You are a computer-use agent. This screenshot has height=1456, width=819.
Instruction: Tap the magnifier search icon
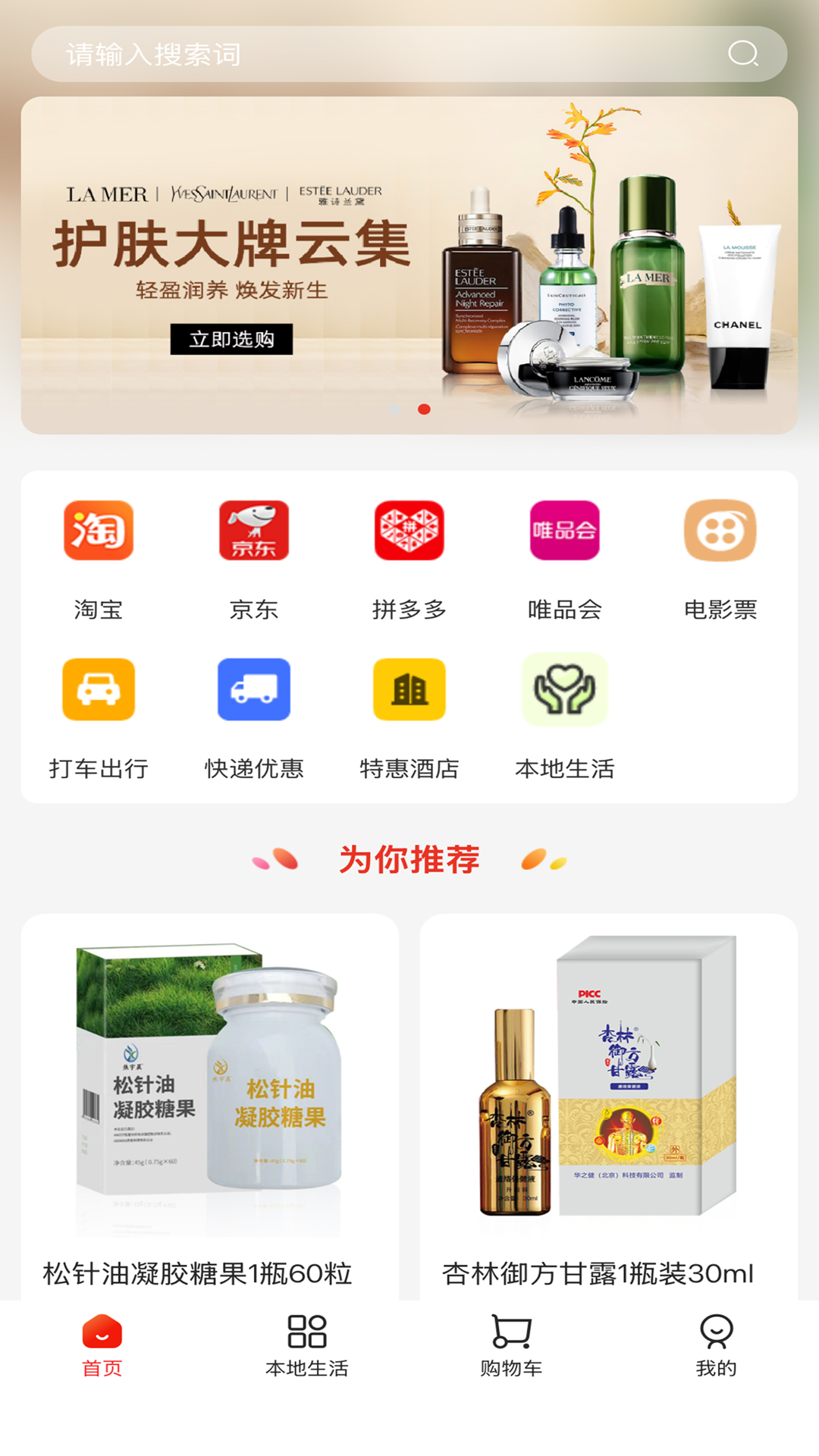point(743,54)
